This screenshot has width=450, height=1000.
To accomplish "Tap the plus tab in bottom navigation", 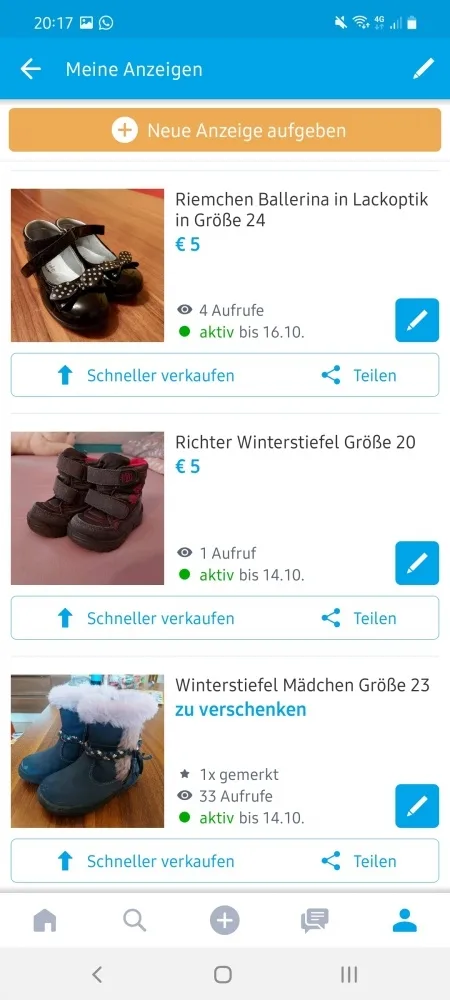I will tap(225, 920).
